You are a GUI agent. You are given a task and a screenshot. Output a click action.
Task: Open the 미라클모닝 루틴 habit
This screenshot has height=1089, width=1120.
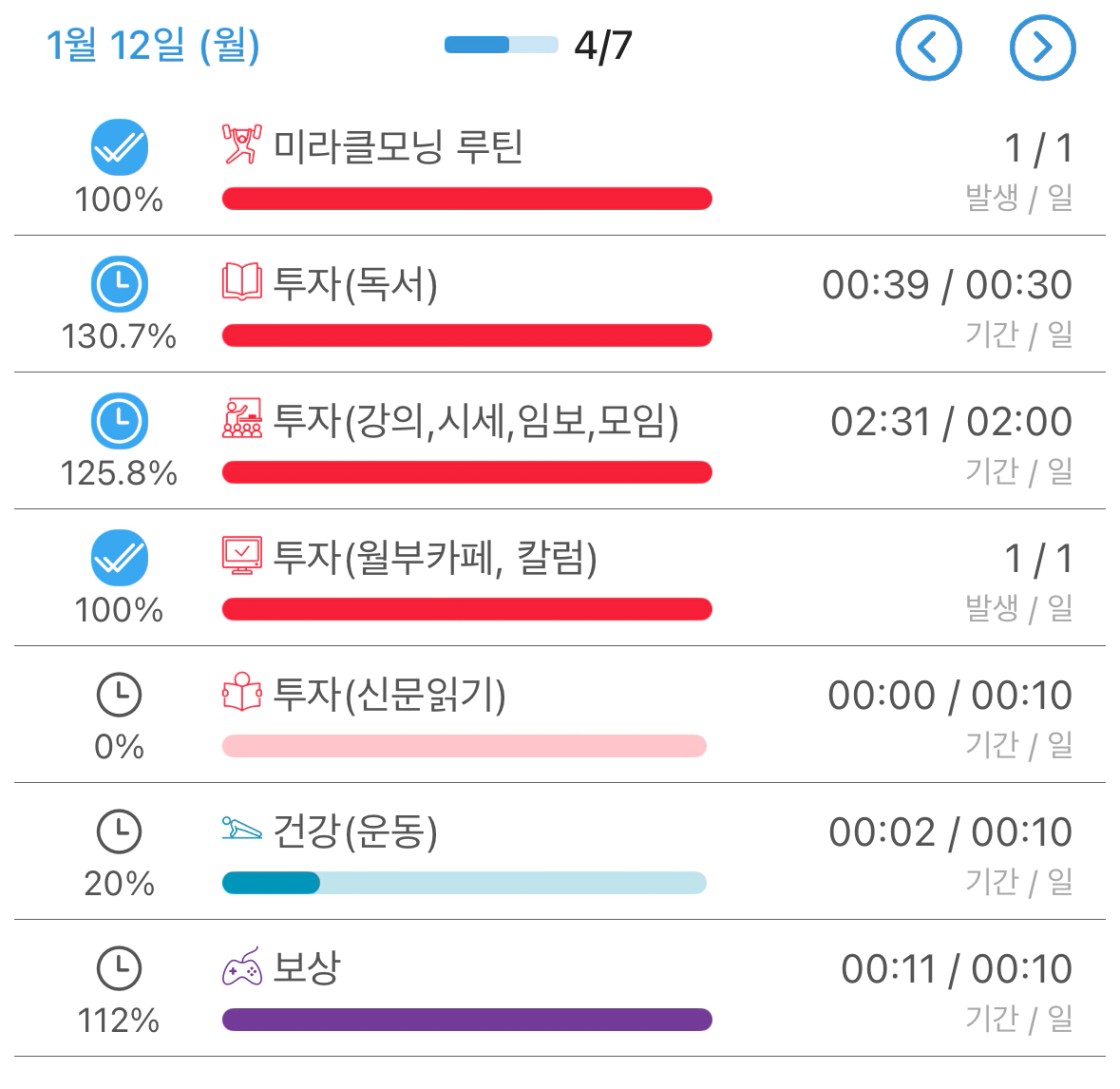coord(398,148)
